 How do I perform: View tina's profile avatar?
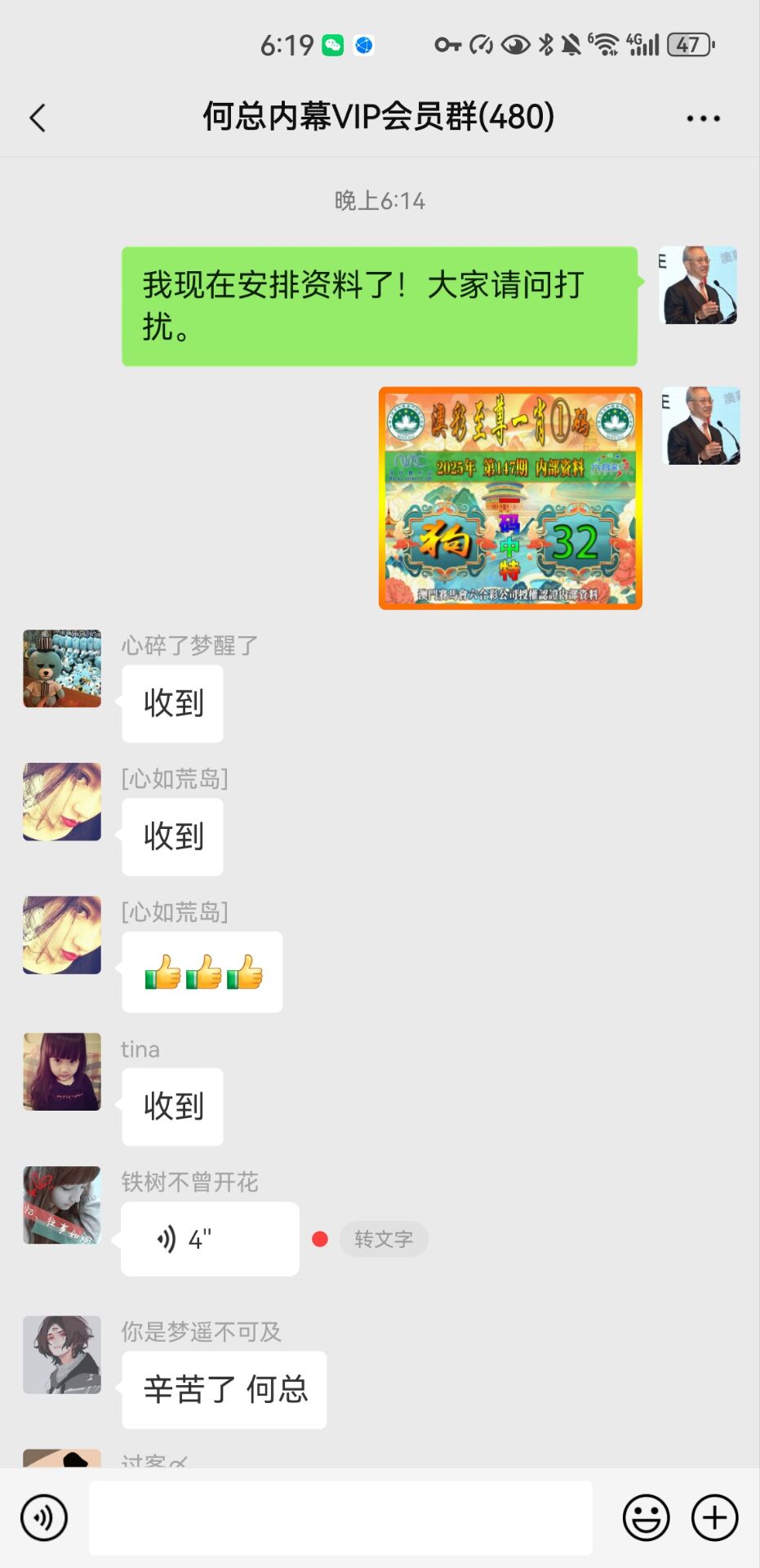[62, 1071]
